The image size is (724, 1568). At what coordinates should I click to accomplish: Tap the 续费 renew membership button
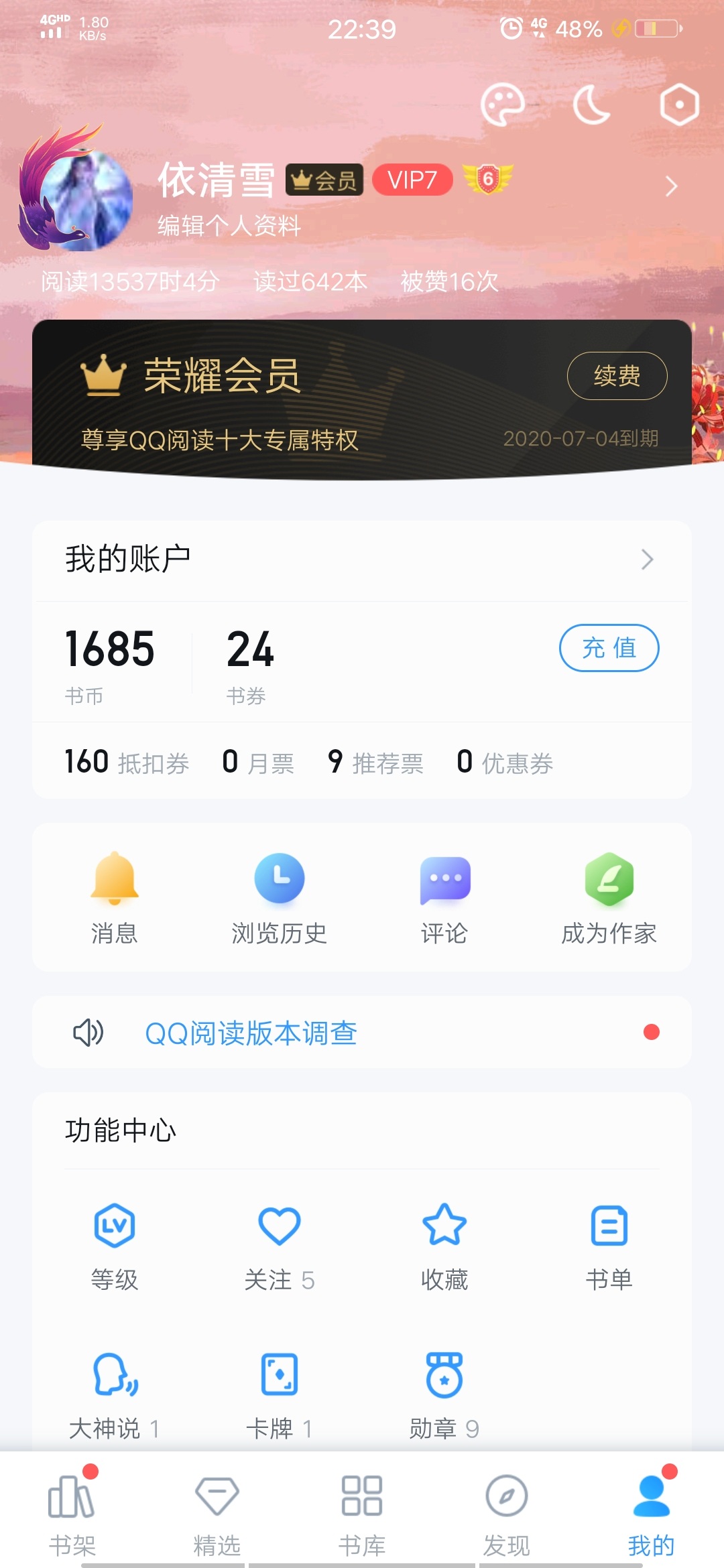click(617, 376)
